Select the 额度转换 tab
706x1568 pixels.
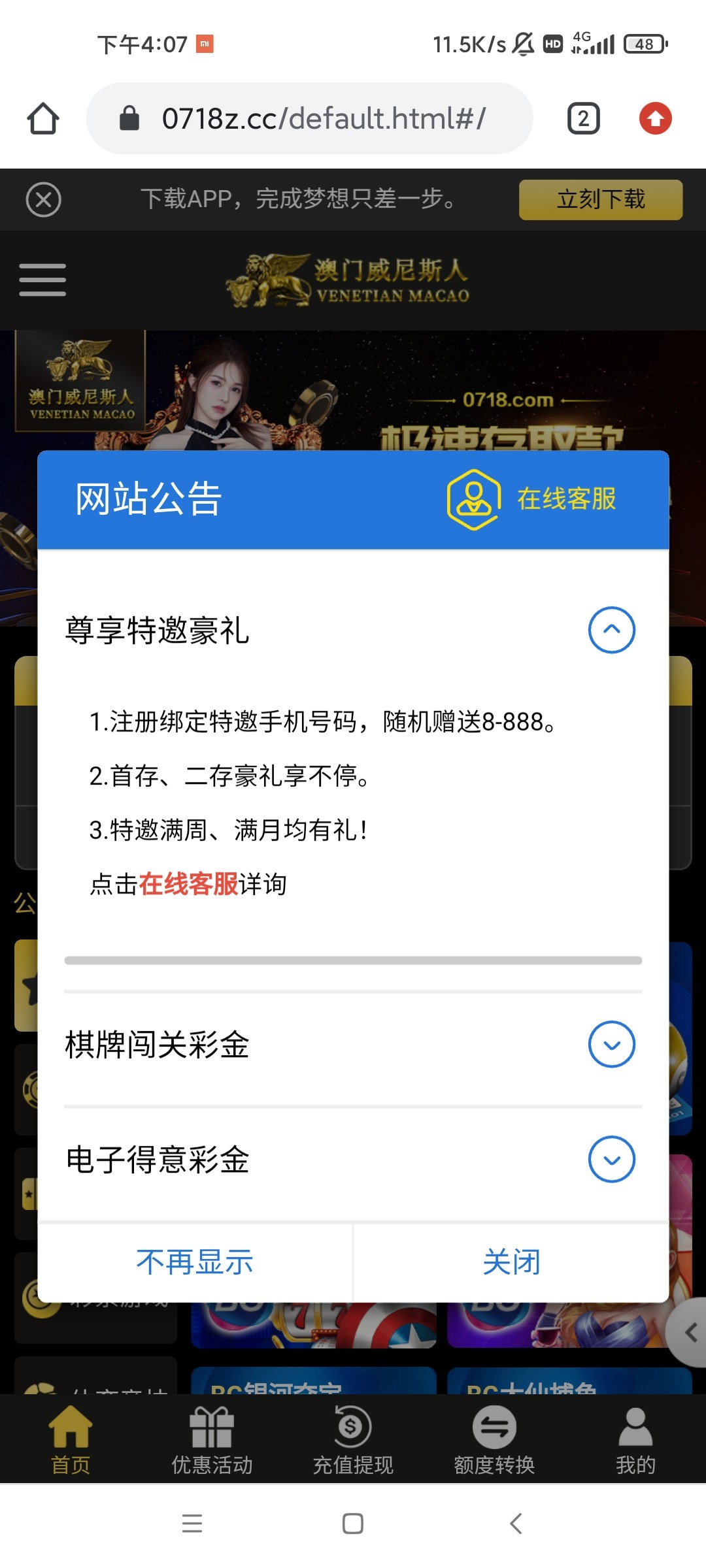494,1441
